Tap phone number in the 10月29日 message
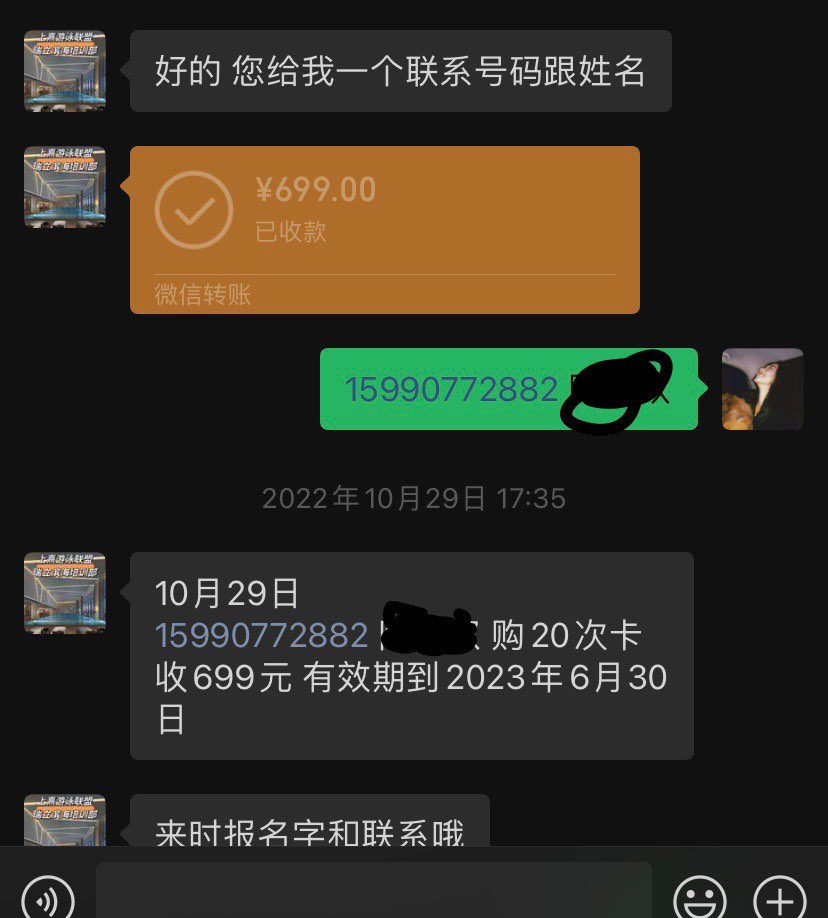This screenshot has width=828, height=918. (262, 635)
